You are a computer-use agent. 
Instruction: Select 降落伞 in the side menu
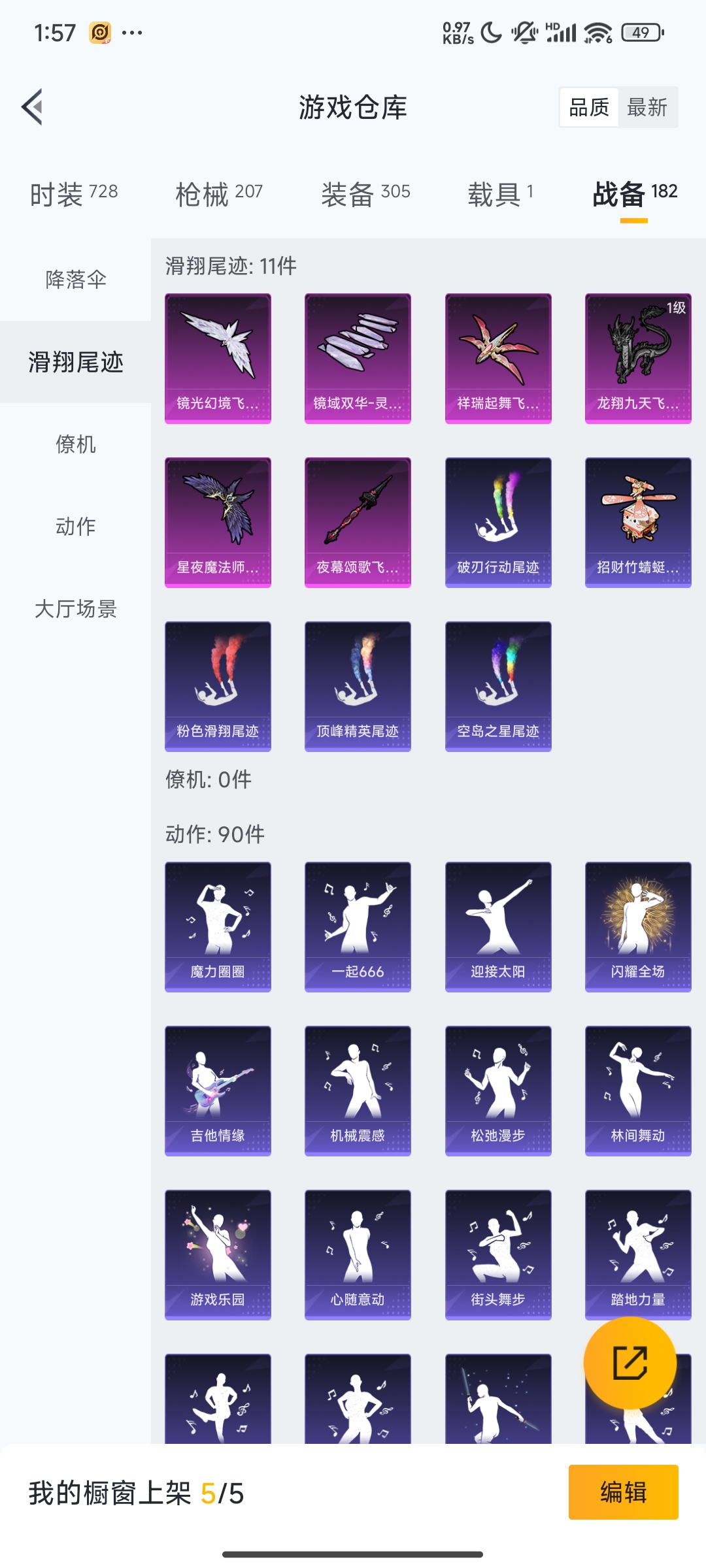[x=76, y=280]
